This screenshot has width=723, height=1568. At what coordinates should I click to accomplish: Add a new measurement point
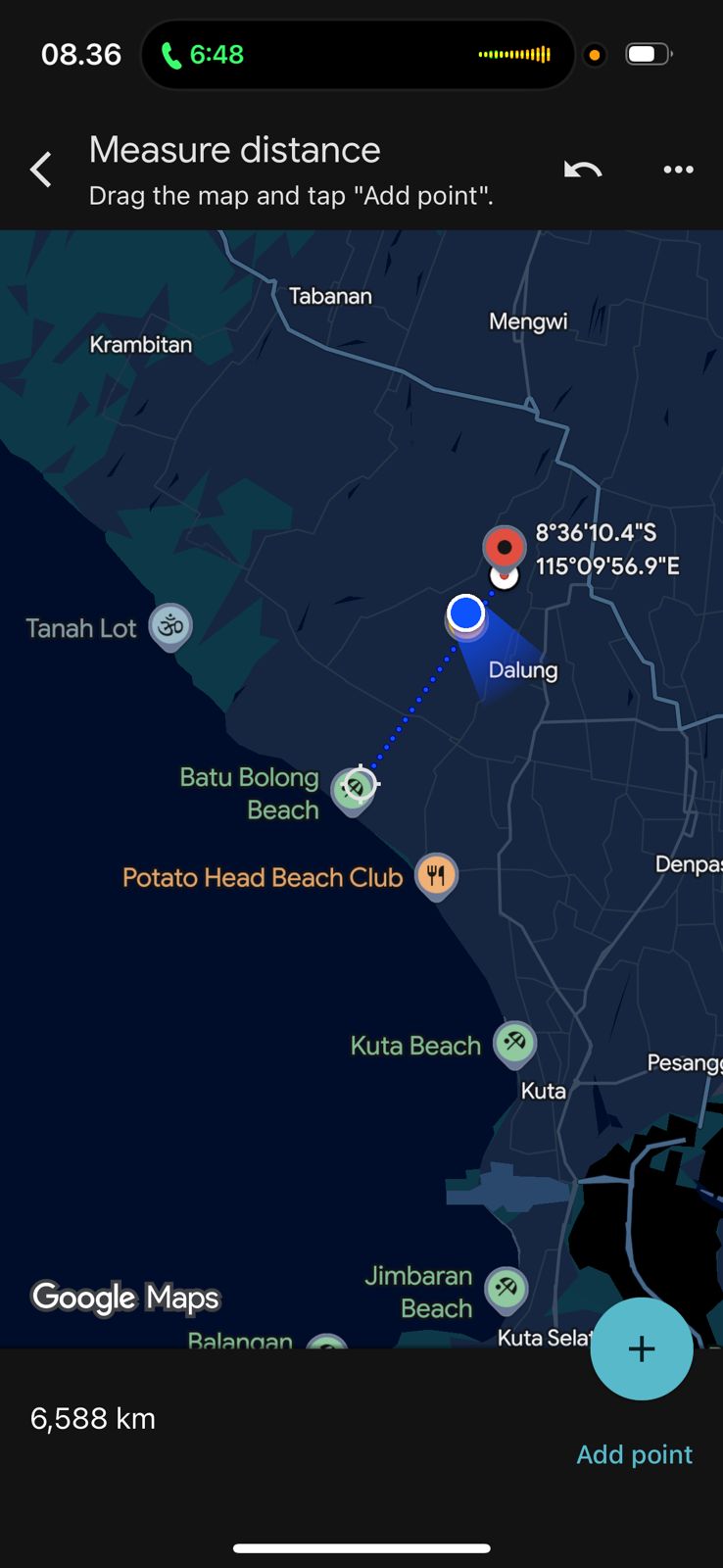tap(642, 1349)
